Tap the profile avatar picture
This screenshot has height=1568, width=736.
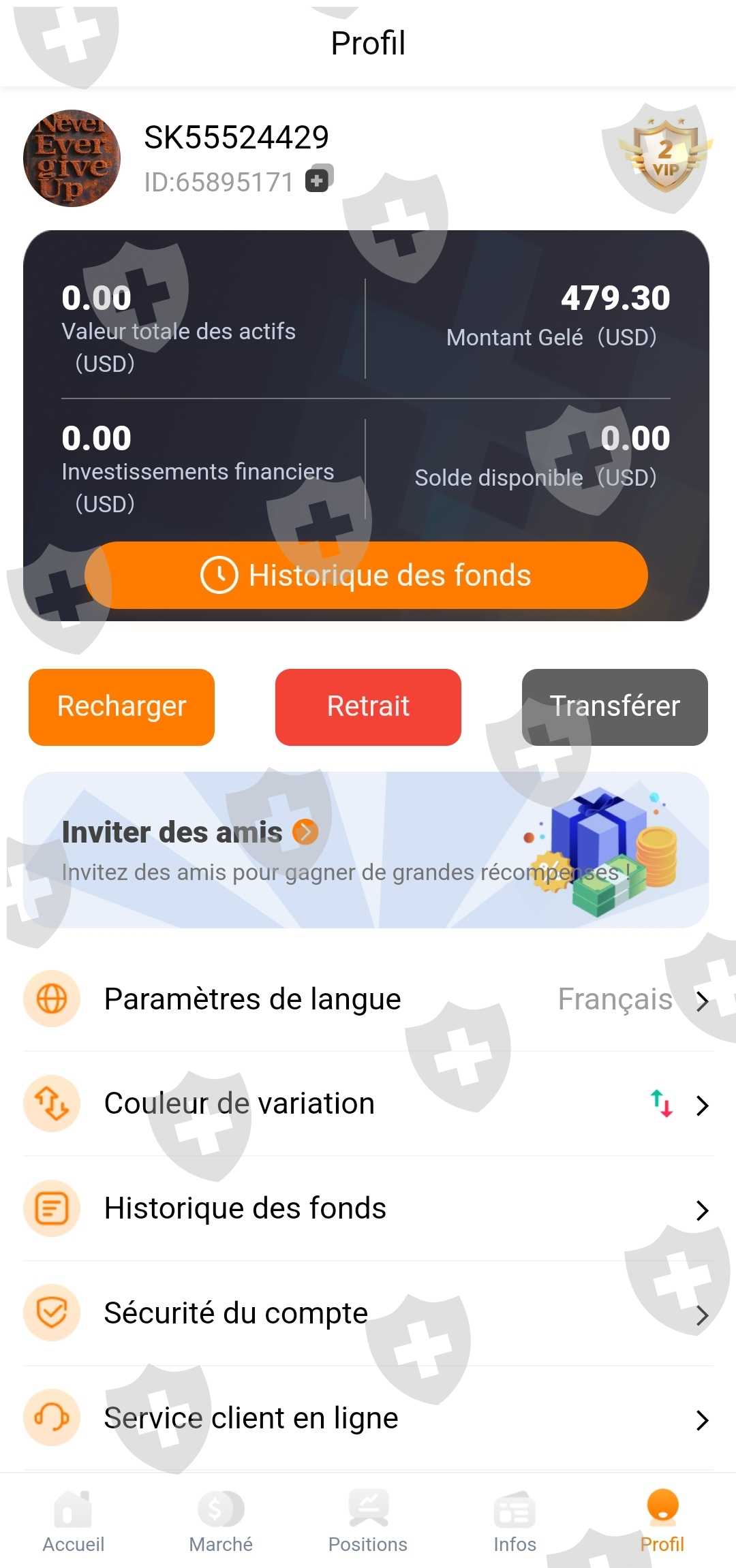72,158
